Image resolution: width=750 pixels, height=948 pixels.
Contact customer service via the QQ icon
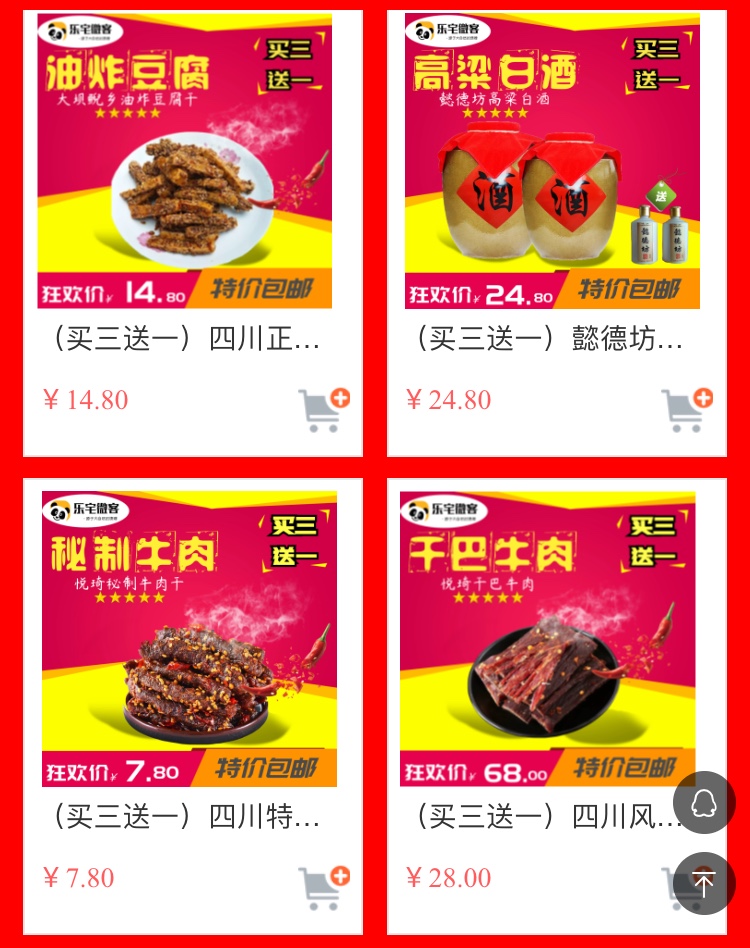704,802
